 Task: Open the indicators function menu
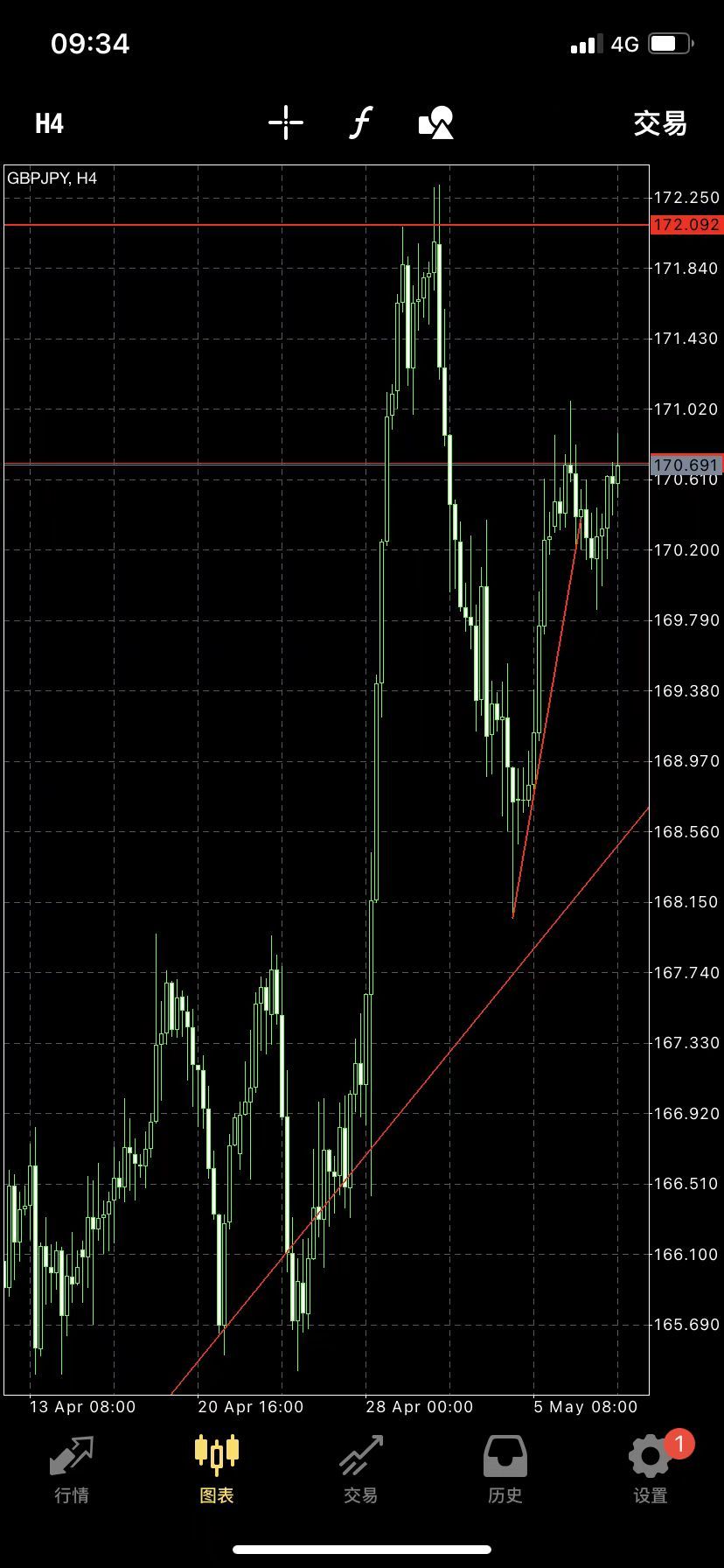[360, 122]
